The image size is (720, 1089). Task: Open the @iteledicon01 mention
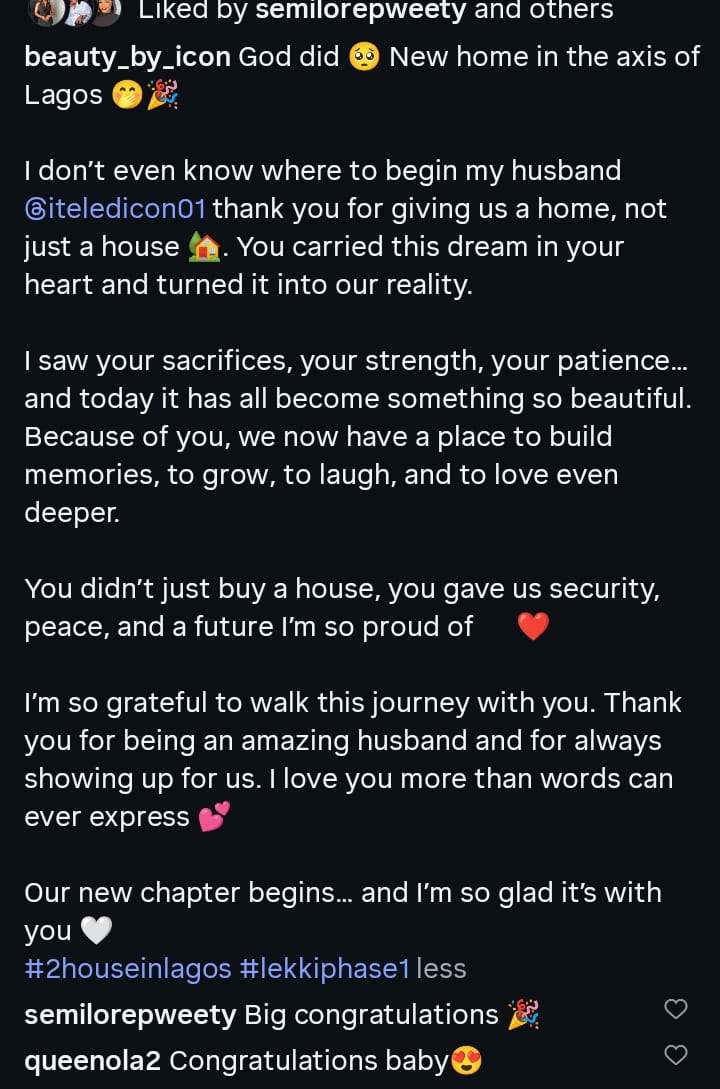115,209
